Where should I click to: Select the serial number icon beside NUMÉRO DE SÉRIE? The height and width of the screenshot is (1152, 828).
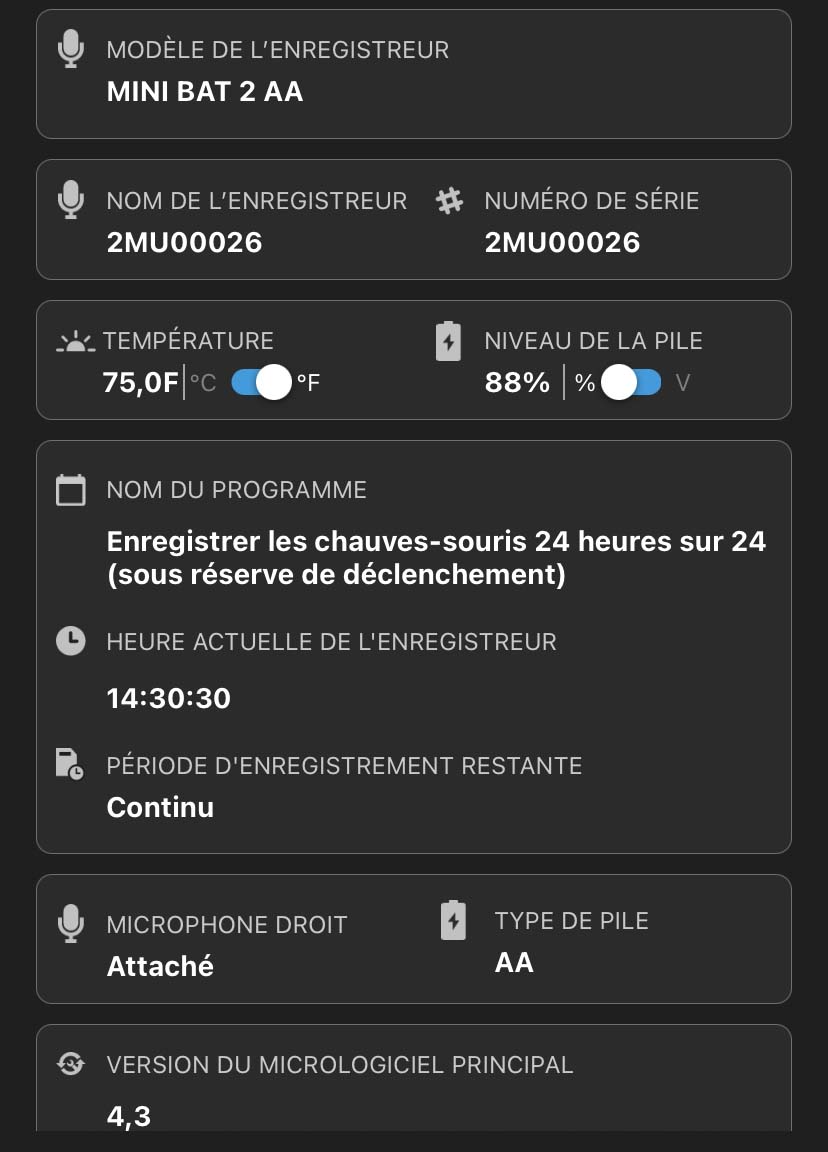point(449,200)
